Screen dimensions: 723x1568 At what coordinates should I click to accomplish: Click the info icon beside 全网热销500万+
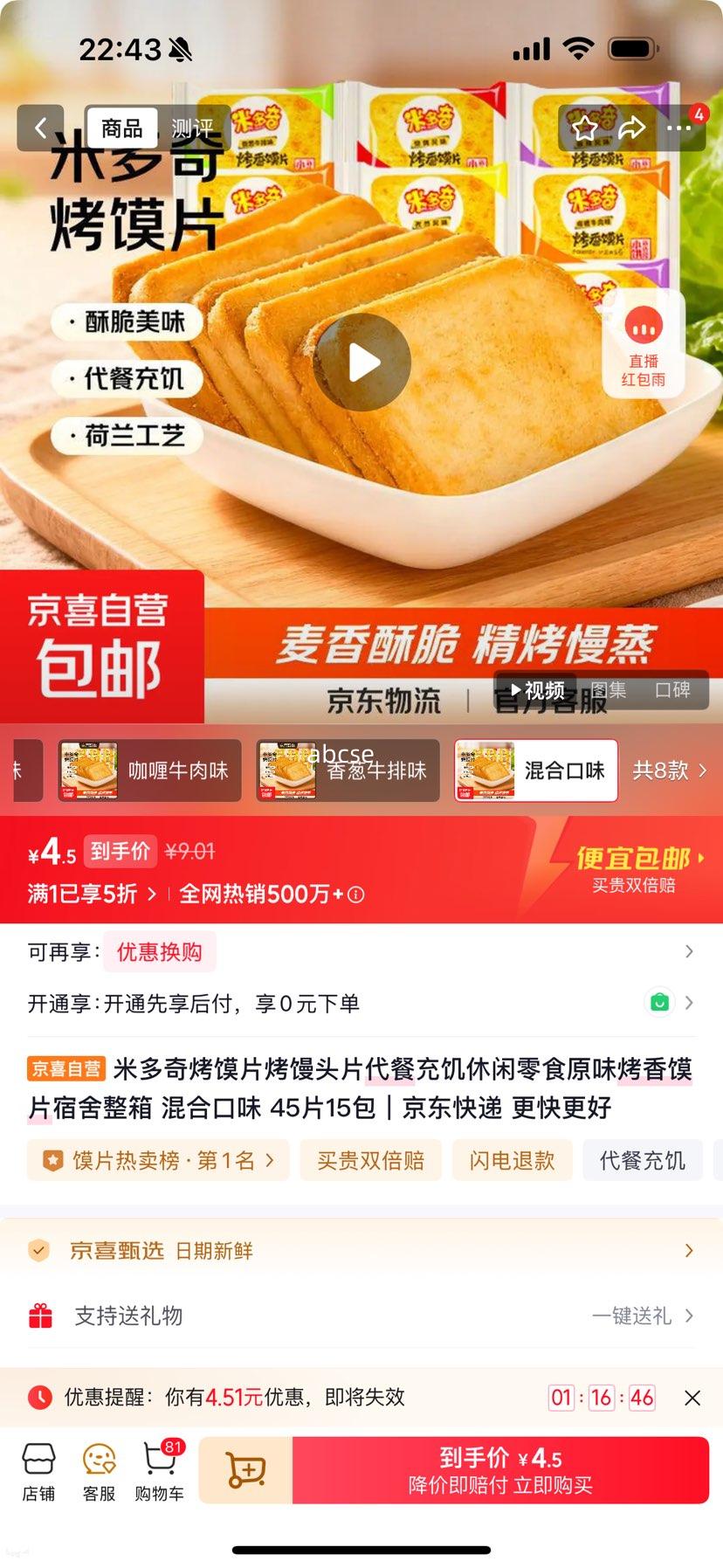point(357,895)
